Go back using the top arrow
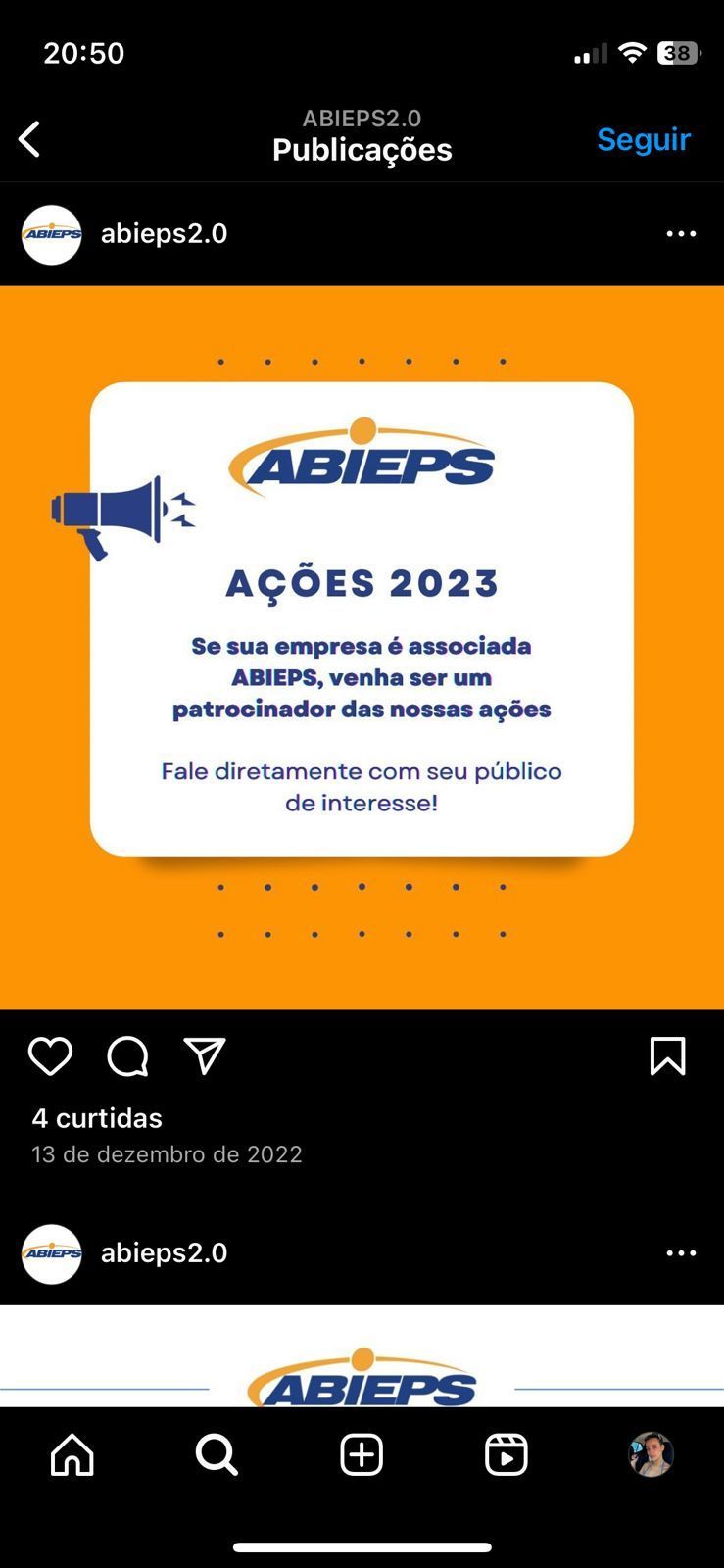 pos(30,139)
